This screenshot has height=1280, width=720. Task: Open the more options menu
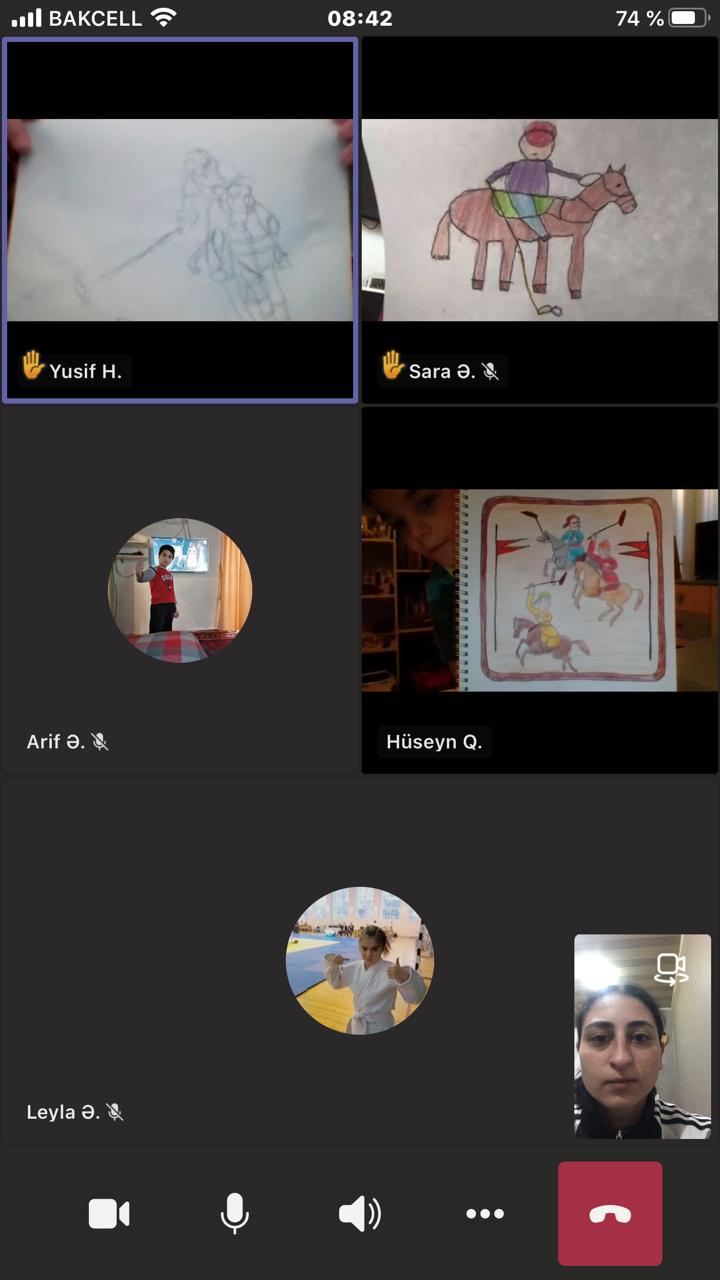(485, 1214)
